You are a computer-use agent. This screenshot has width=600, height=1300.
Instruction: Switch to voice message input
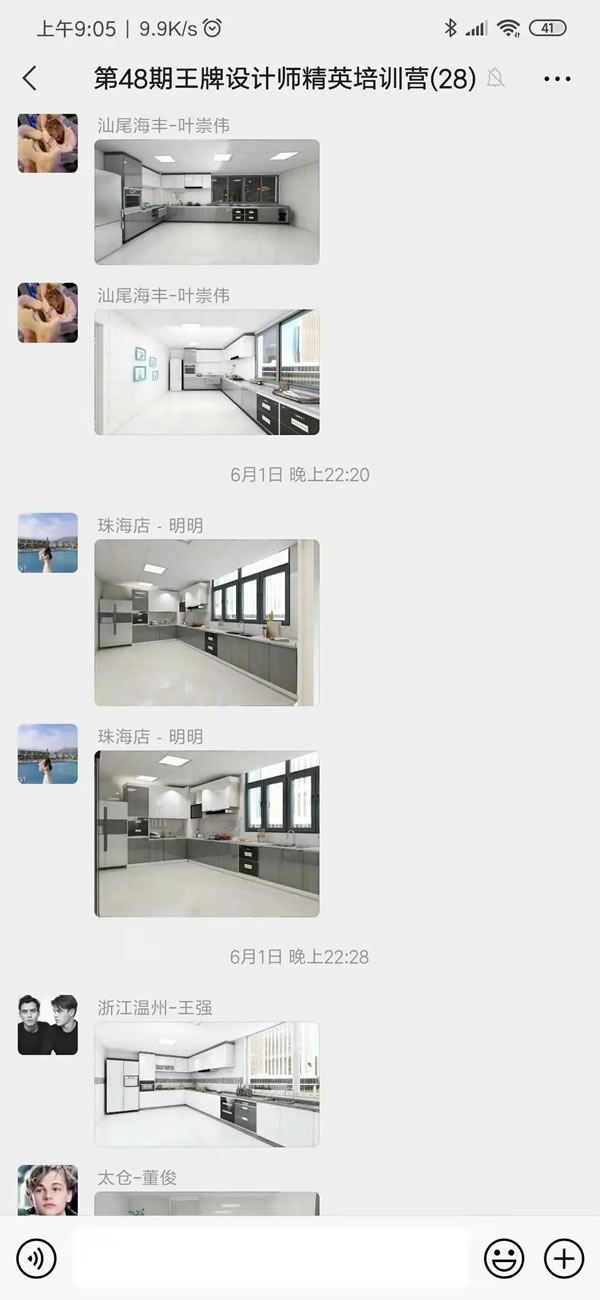click(37, 1259)
